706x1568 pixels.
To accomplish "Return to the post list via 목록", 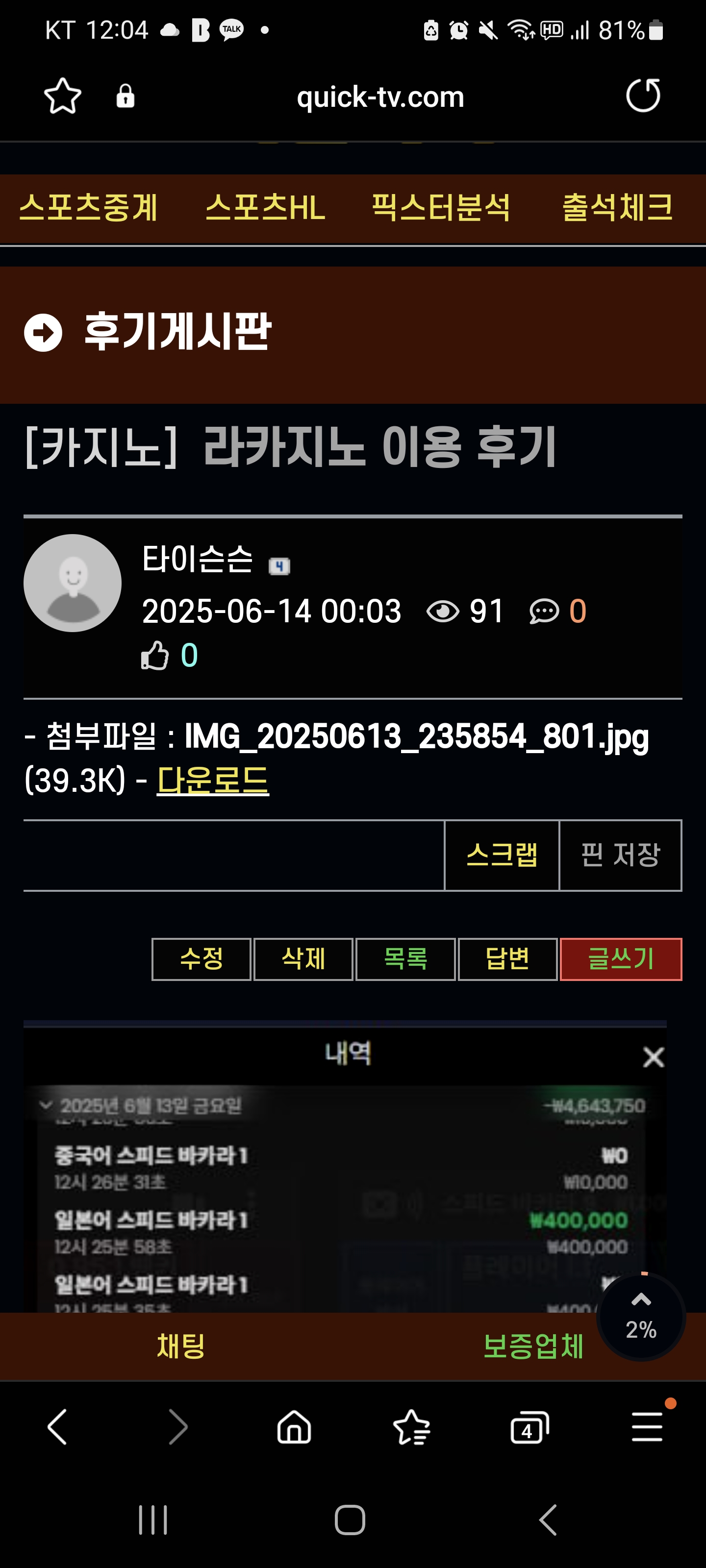I will click(x=405, y=959).
